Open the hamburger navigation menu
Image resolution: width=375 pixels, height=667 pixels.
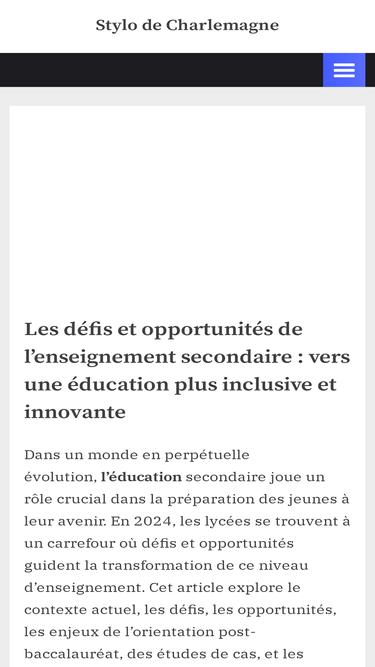click(x=344, y=70)
